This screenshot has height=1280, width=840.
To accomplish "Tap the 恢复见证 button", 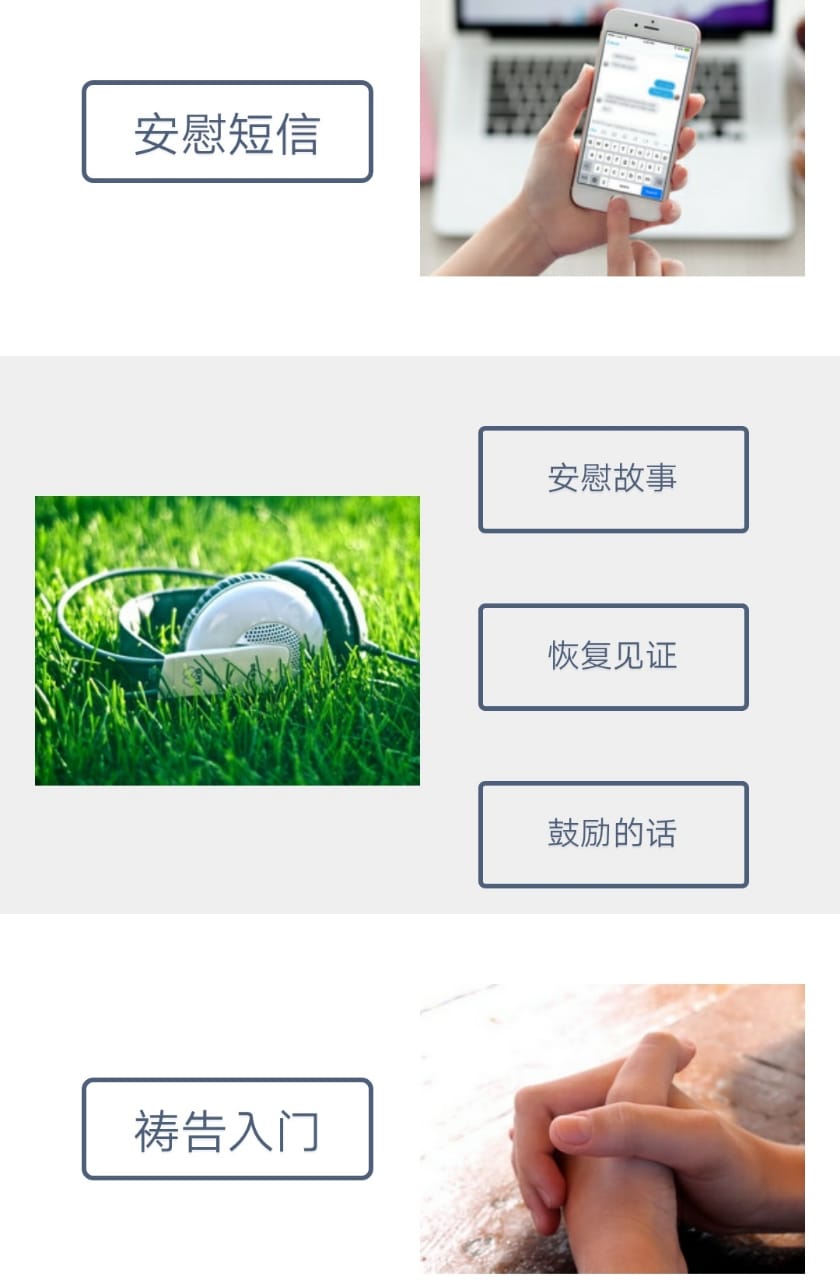I will 613,657.
